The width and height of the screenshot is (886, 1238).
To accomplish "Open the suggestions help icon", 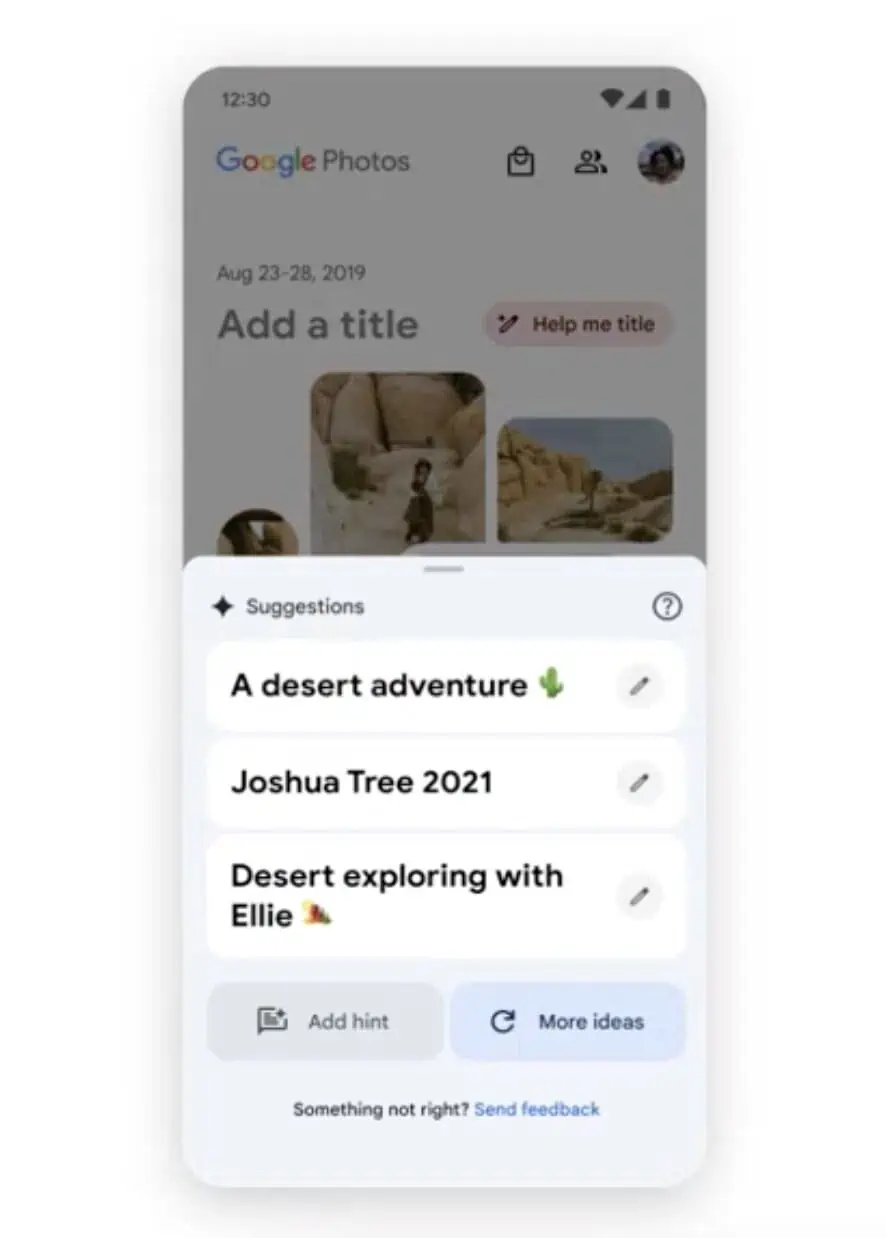I will tap(667, 607).
